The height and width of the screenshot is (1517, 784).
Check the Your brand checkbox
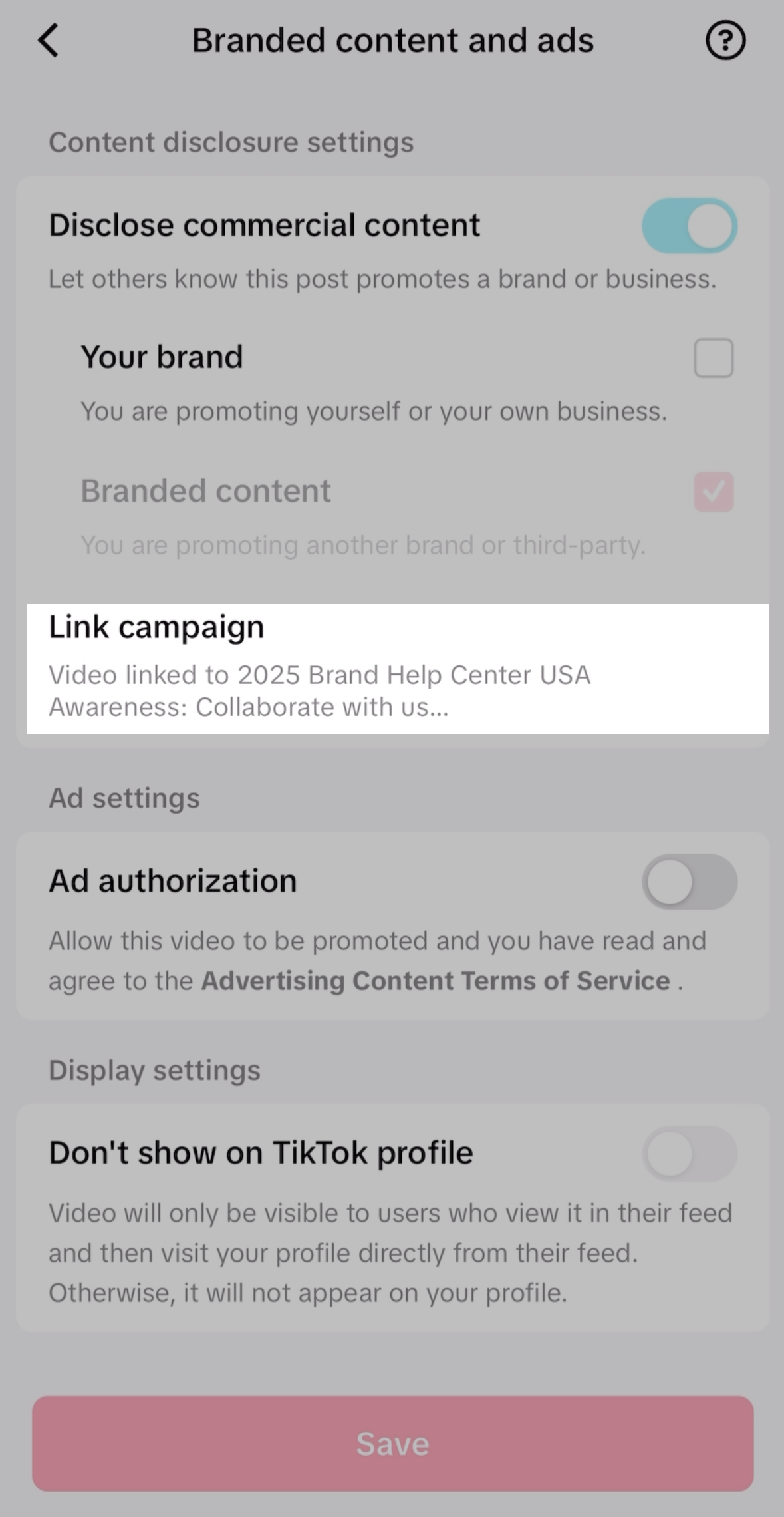[713, 358]
